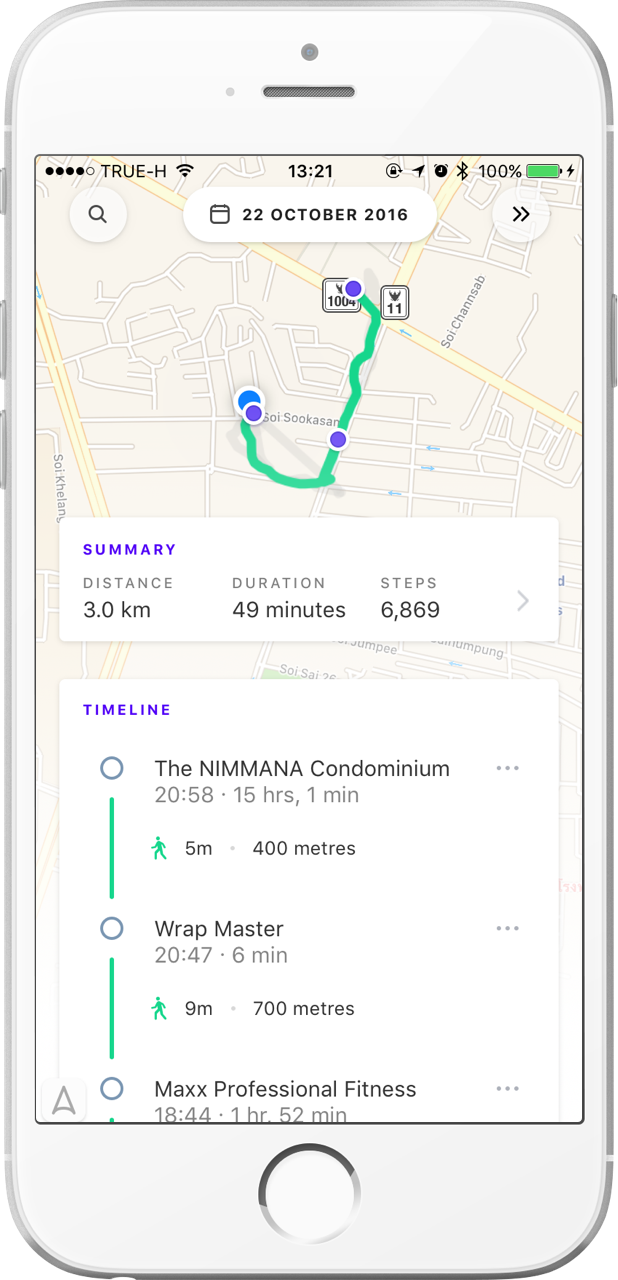Expand the Summary card chevron
Screen dimensions: 618x1280
[522, 601]
